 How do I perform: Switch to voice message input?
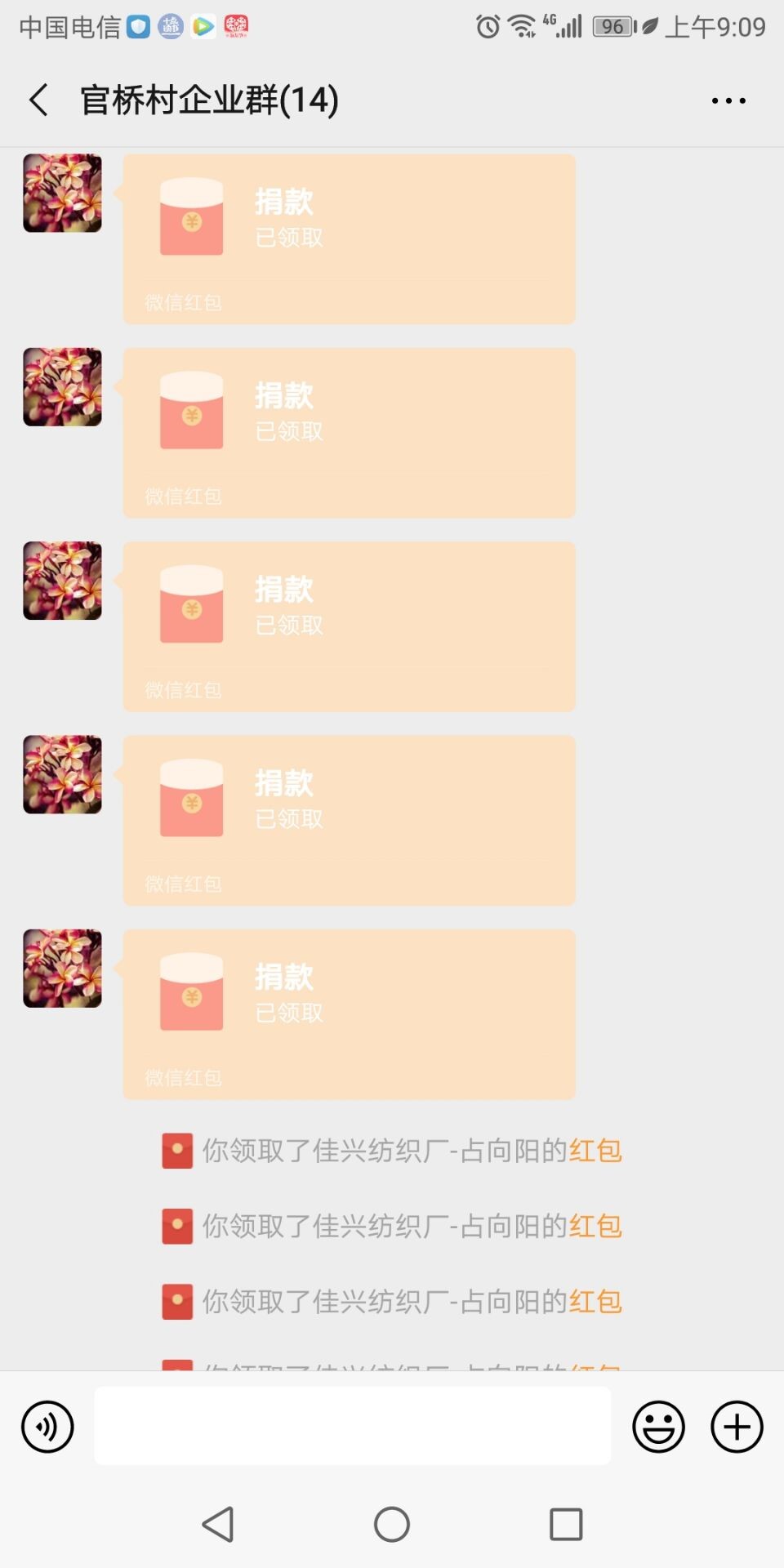click(x=47, y=1427)
